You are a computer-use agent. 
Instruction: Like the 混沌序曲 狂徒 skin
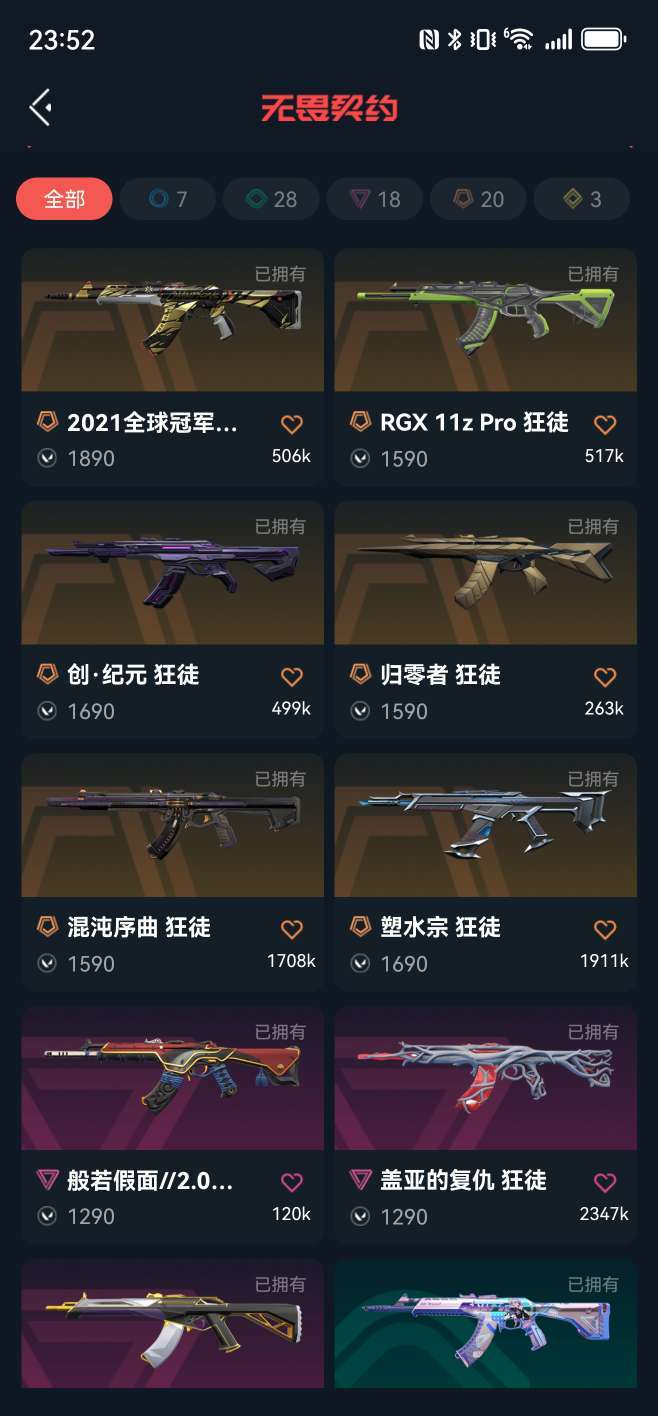[x=292, y=929]
